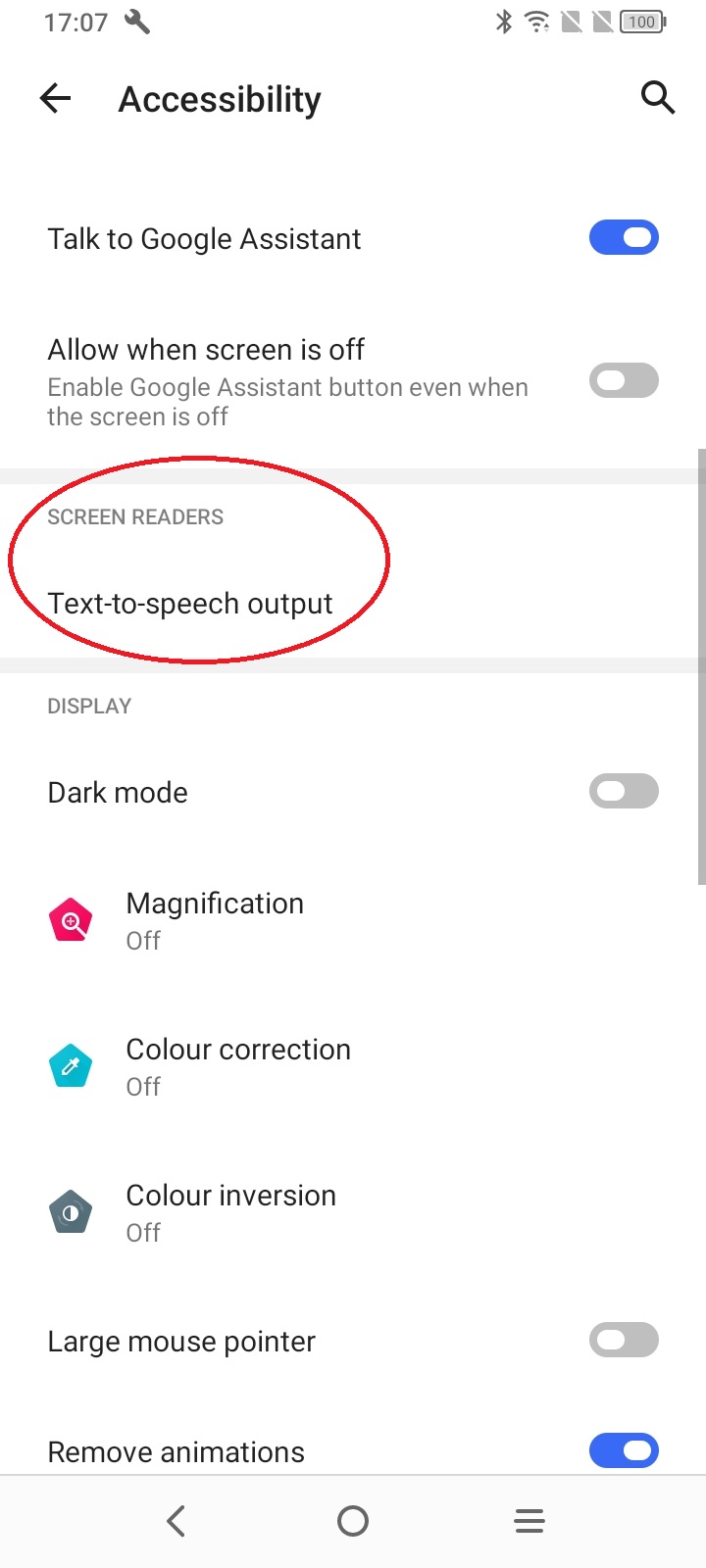The height and width of the screenshot is (1568, 706).
Task: Disable Remove animations switch
Action: (624, 1450)
